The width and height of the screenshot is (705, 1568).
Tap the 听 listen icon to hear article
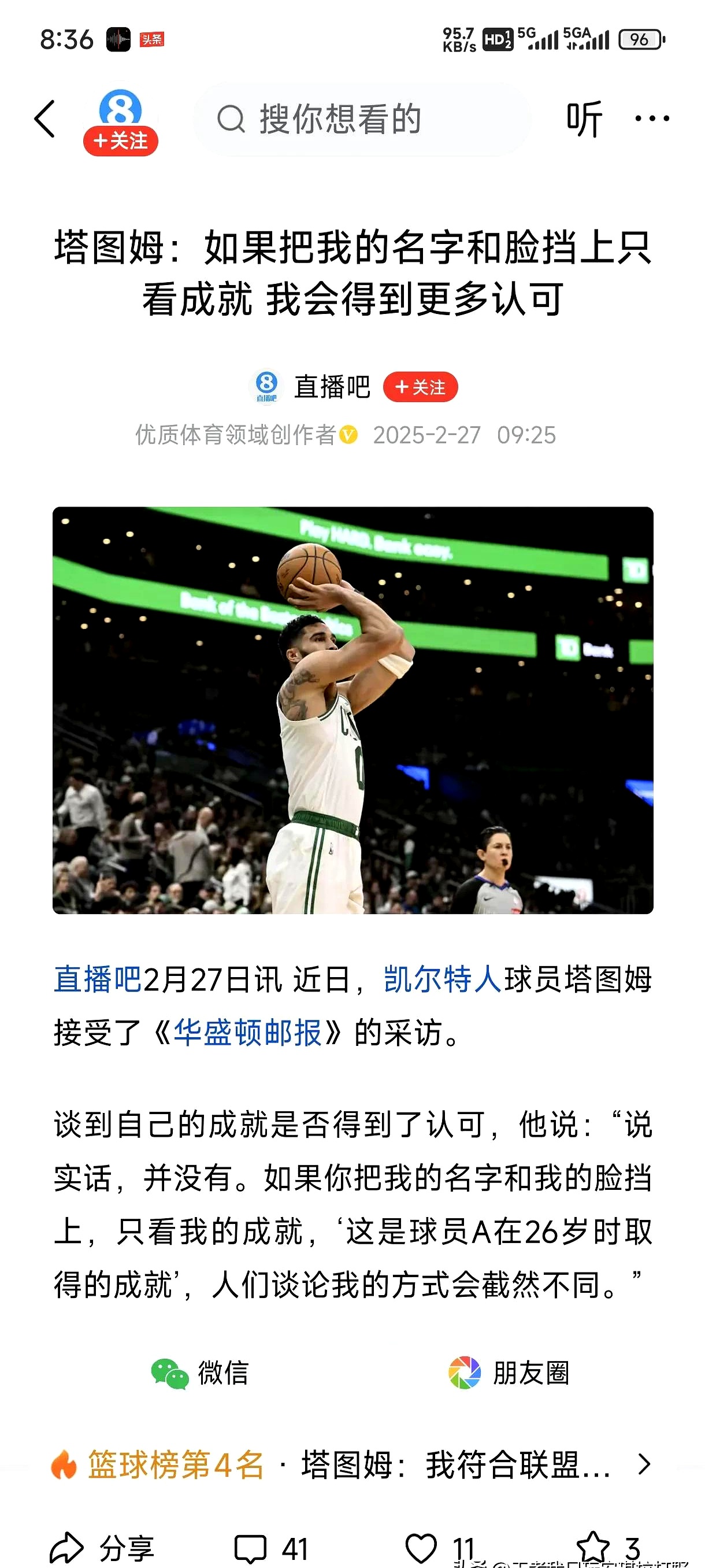[585, 119]
